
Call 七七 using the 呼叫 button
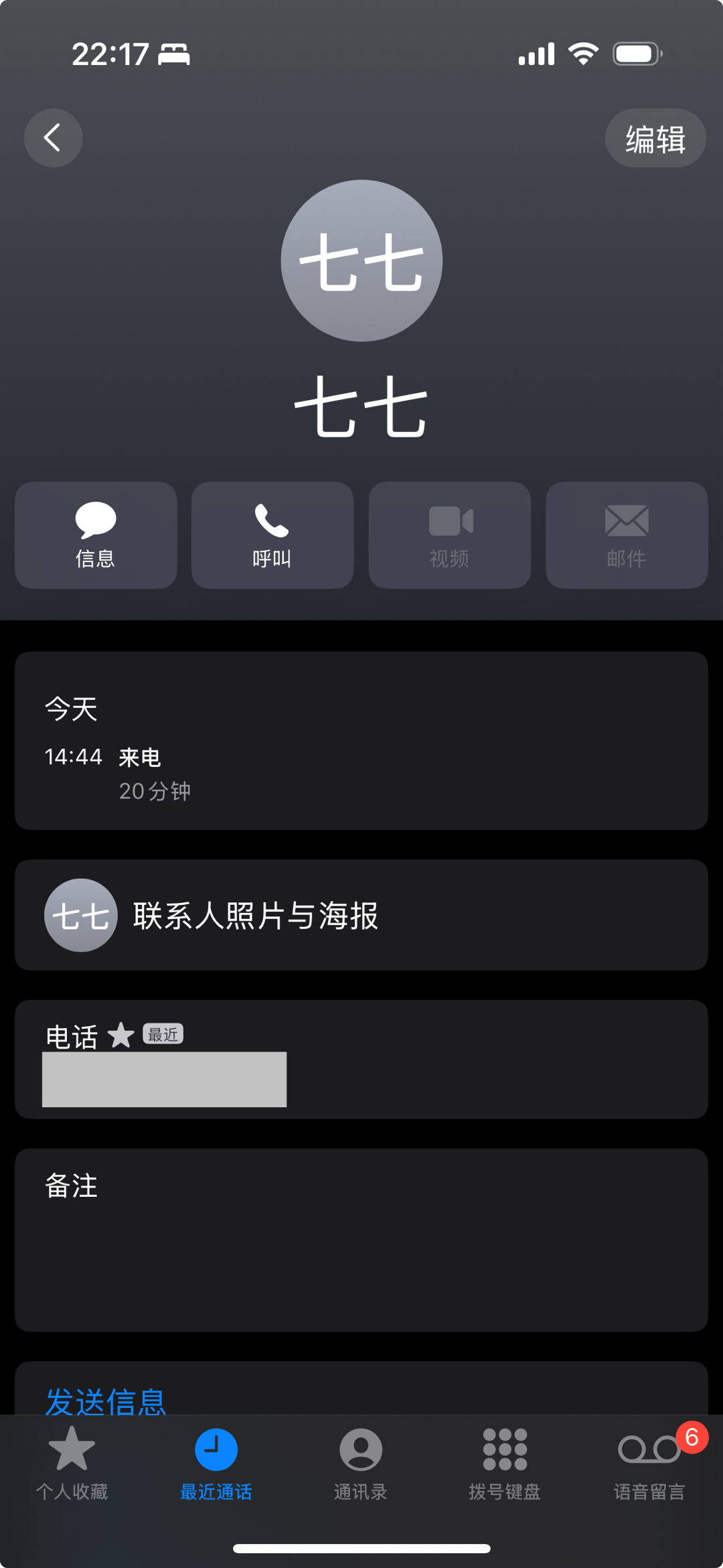pyautogui.click(x=272, y=535)
